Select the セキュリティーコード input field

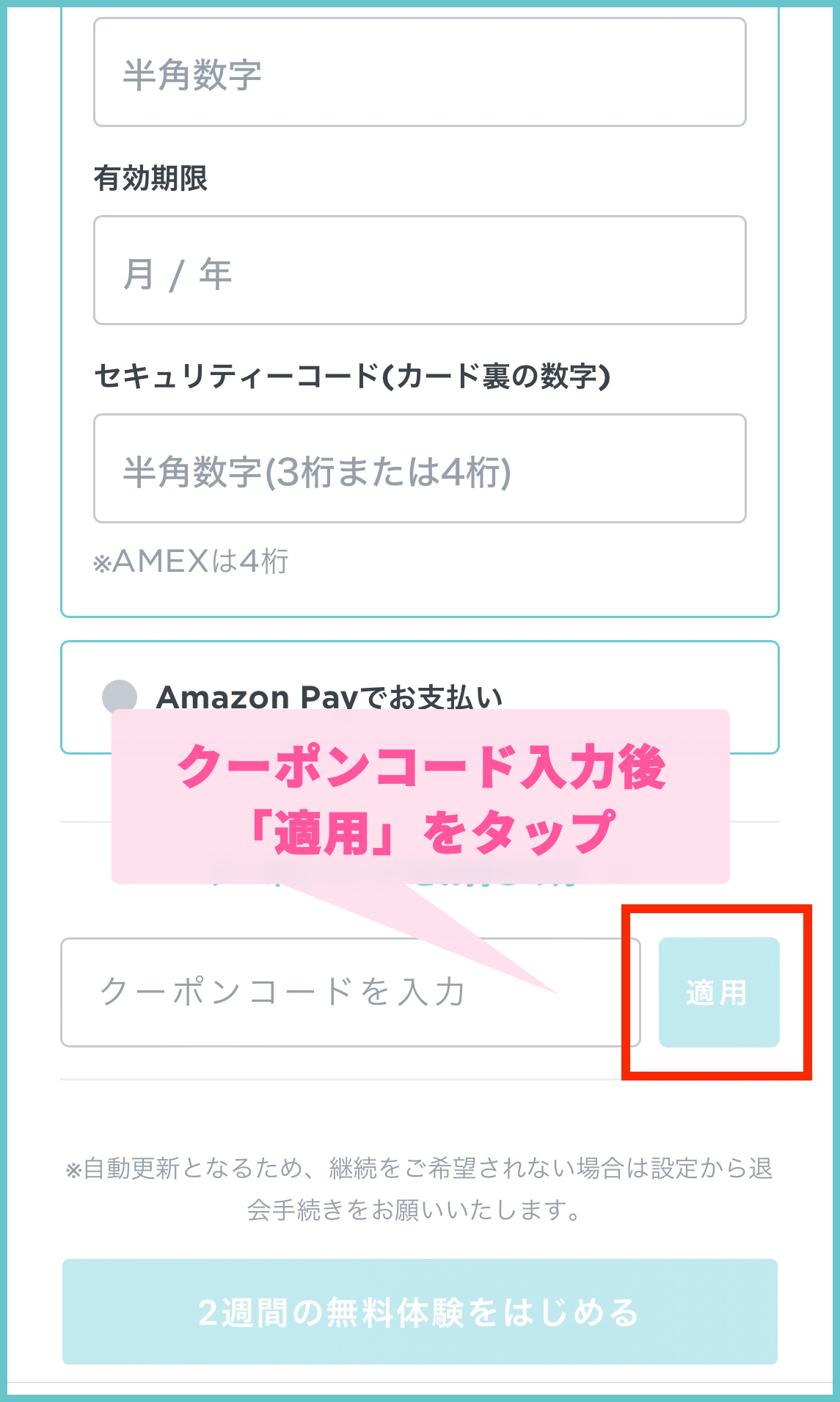coord(420,468)
